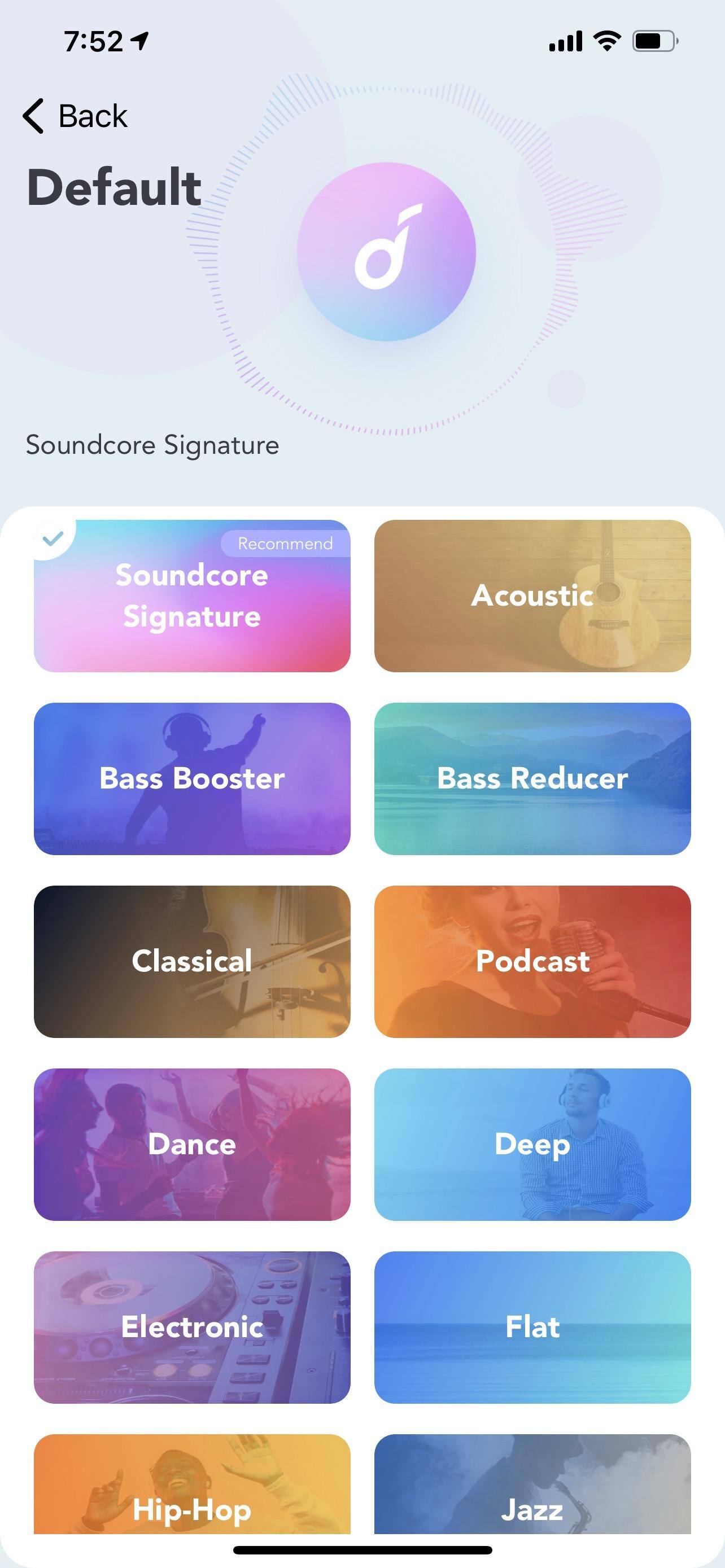Apply the Electronic preset
Screen dimensions: 725x1568
coord(192,1327)
